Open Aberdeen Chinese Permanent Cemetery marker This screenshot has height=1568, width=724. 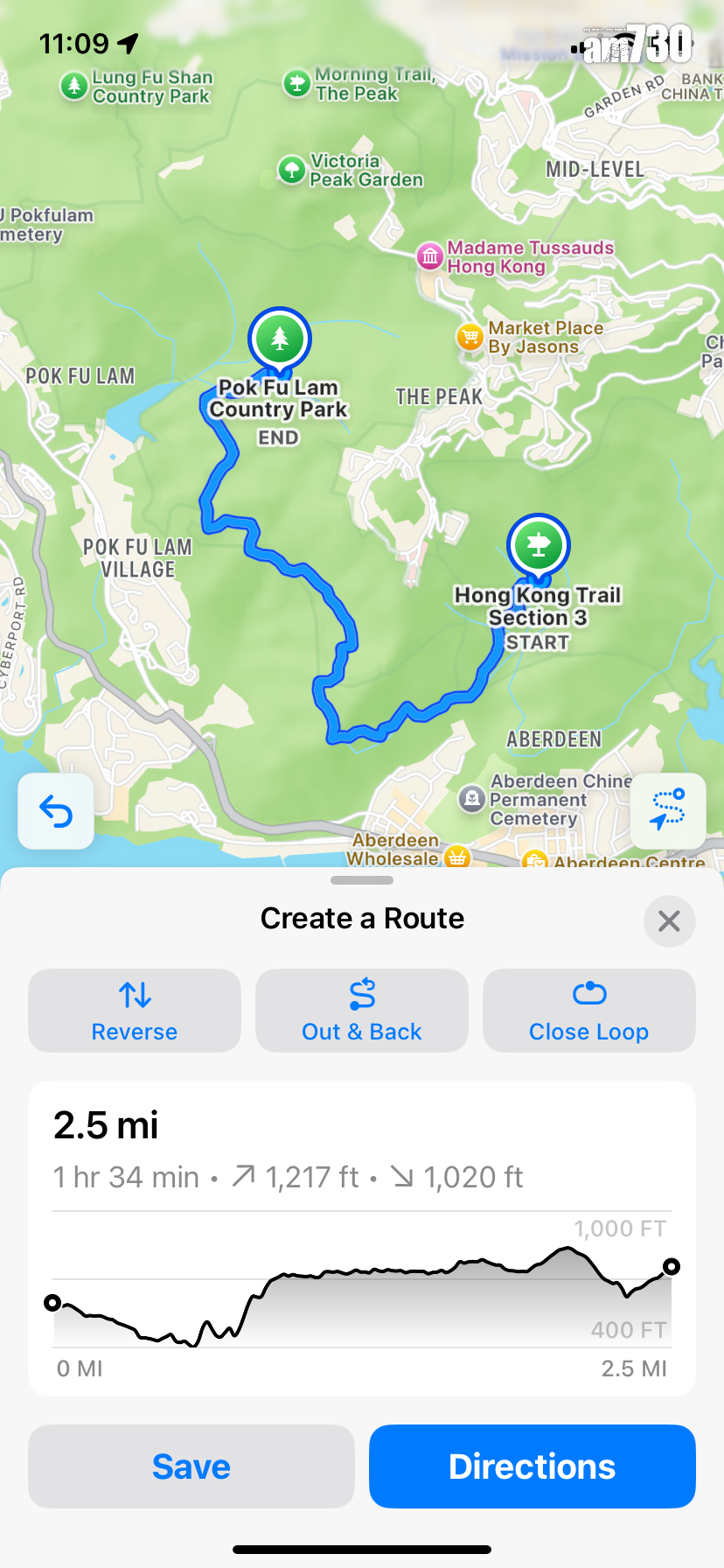[x=472, y=798]
